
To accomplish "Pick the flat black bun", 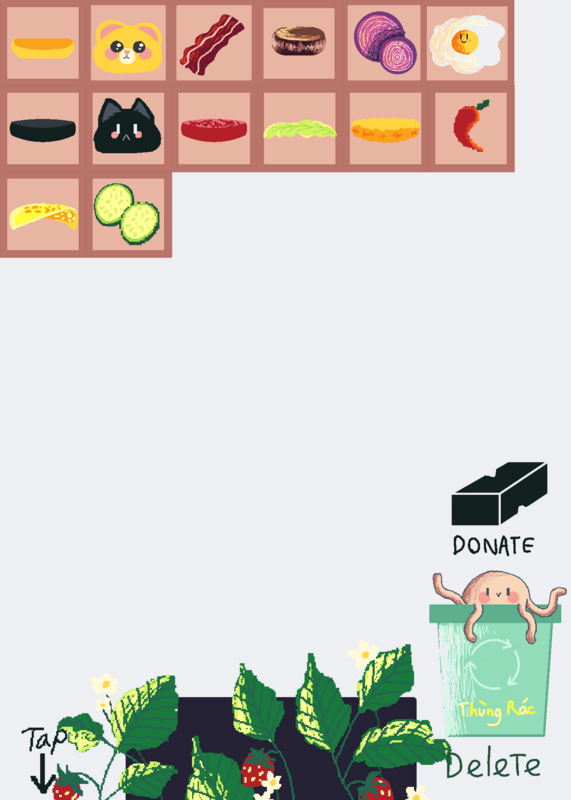I will click(43, 129).
